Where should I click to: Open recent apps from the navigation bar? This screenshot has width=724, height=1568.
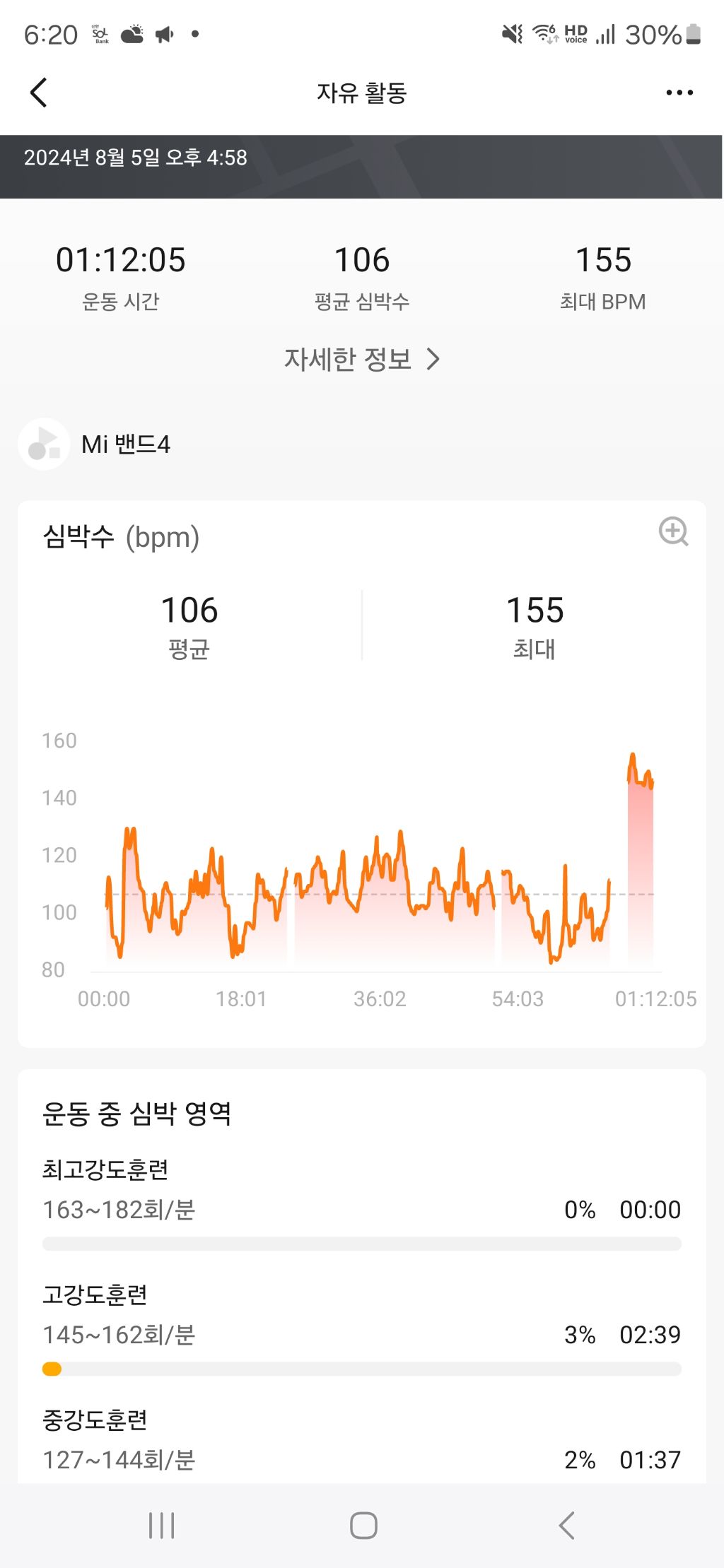(x=161, y=1525)
